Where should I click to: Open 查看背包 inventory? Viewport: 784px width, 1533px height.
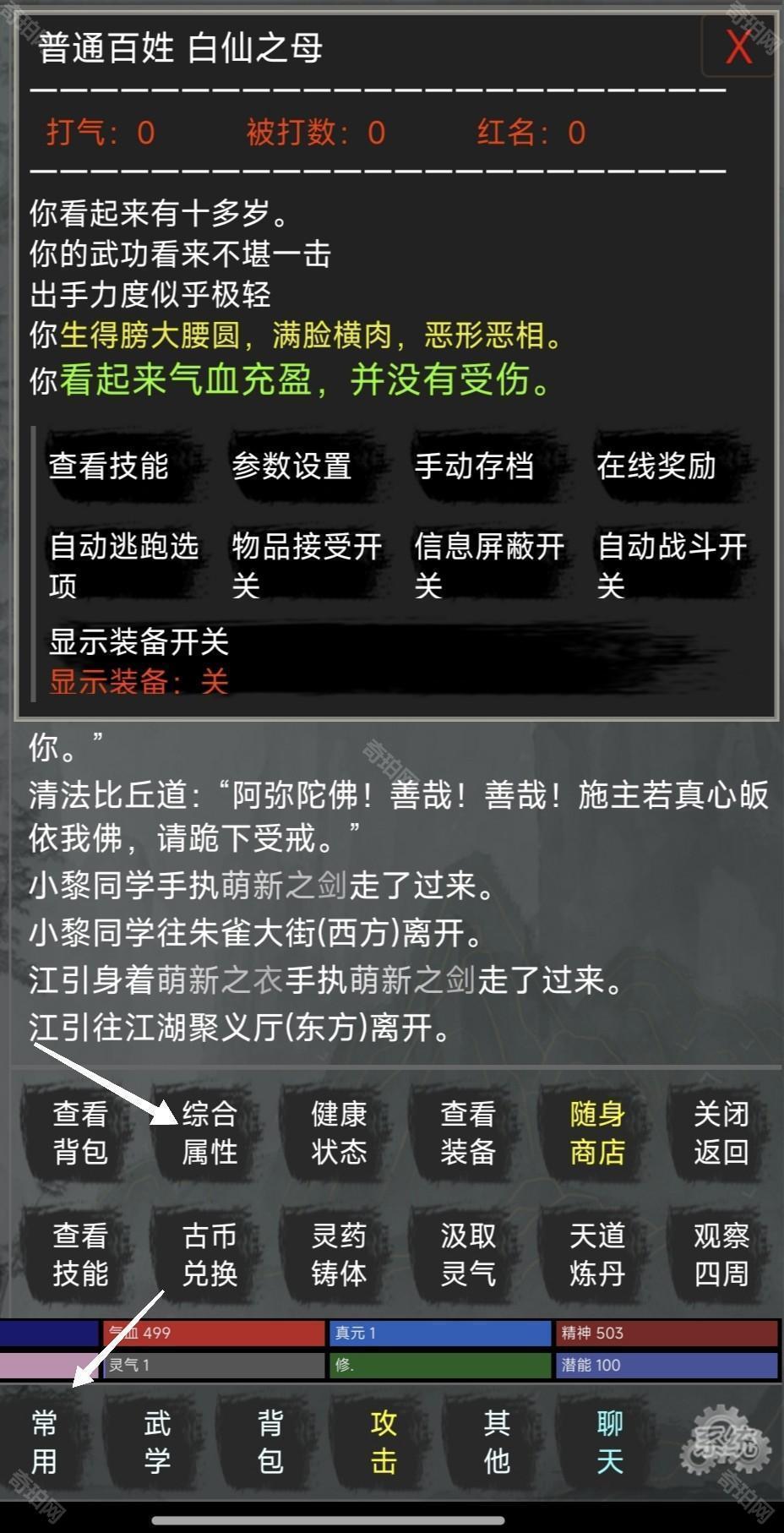tap(80, 1132)
